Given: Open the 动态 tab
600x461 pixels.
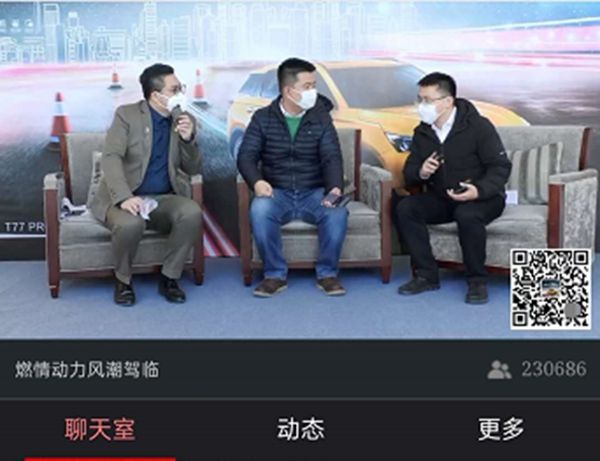Looking at the screenshot, I should pos(300,430).
